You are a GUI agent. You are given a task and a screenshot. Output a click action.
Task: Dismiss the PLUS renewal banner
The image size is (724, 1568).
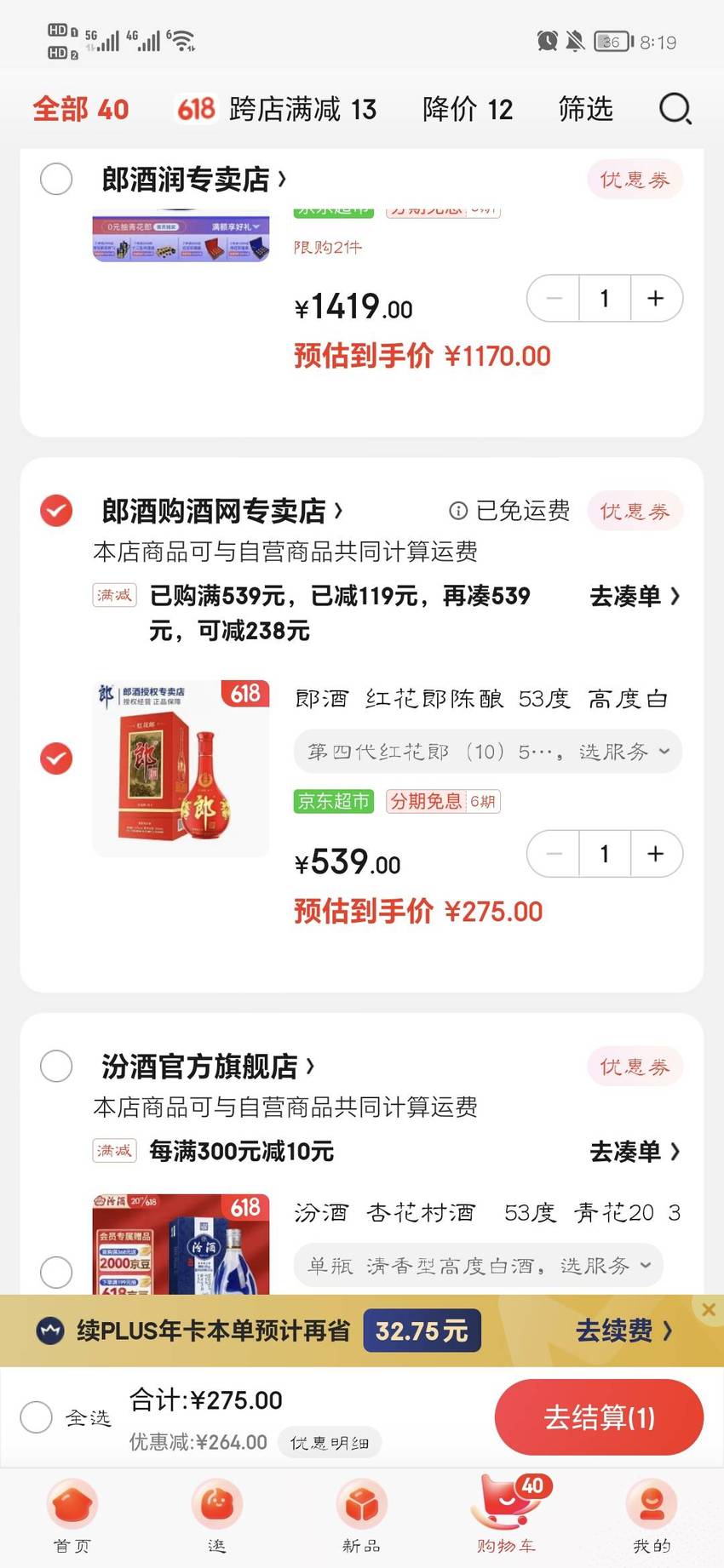[x=708, y=1309]
